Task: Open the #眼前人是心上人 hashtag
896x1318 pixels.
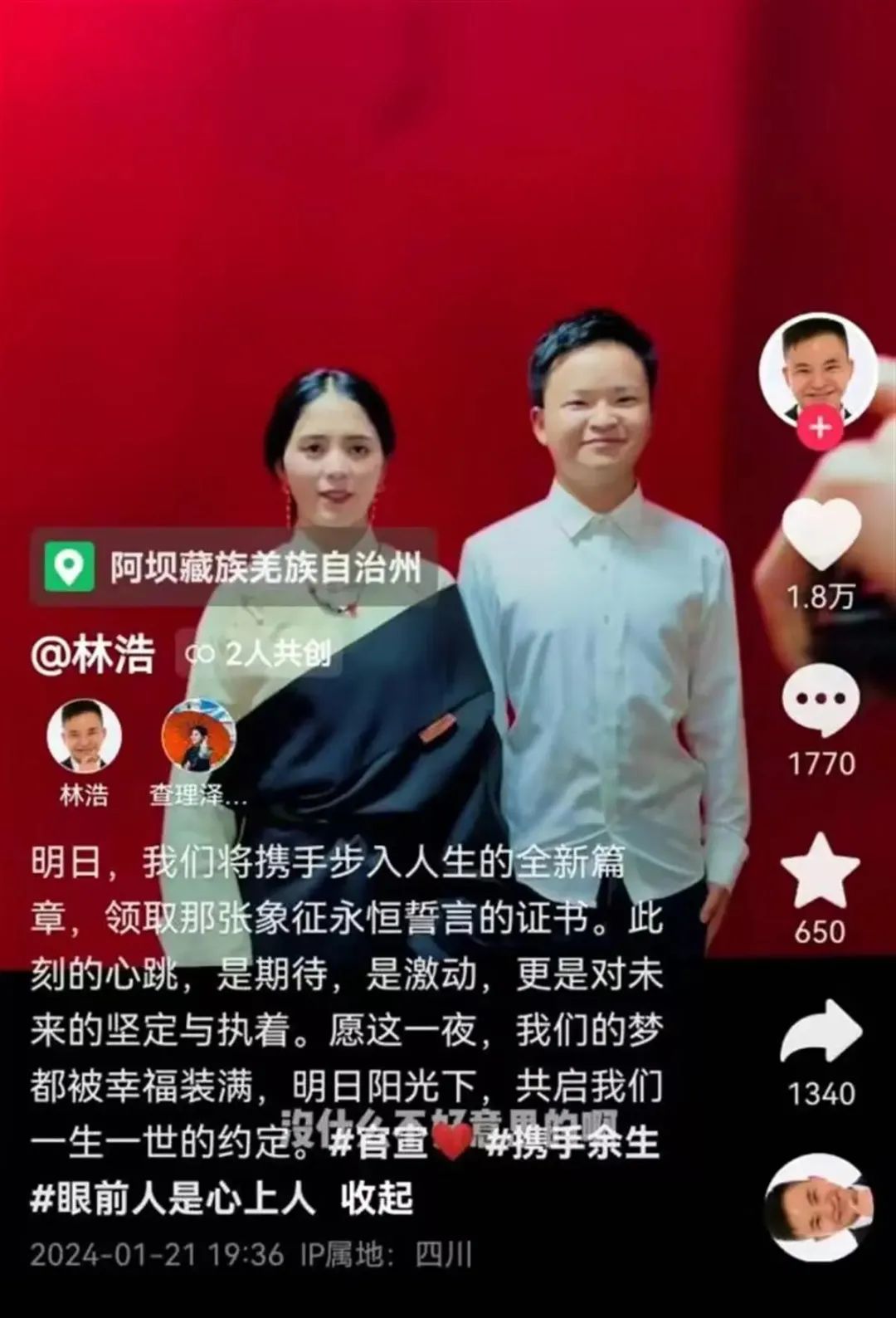Action: coord(173,1198)
